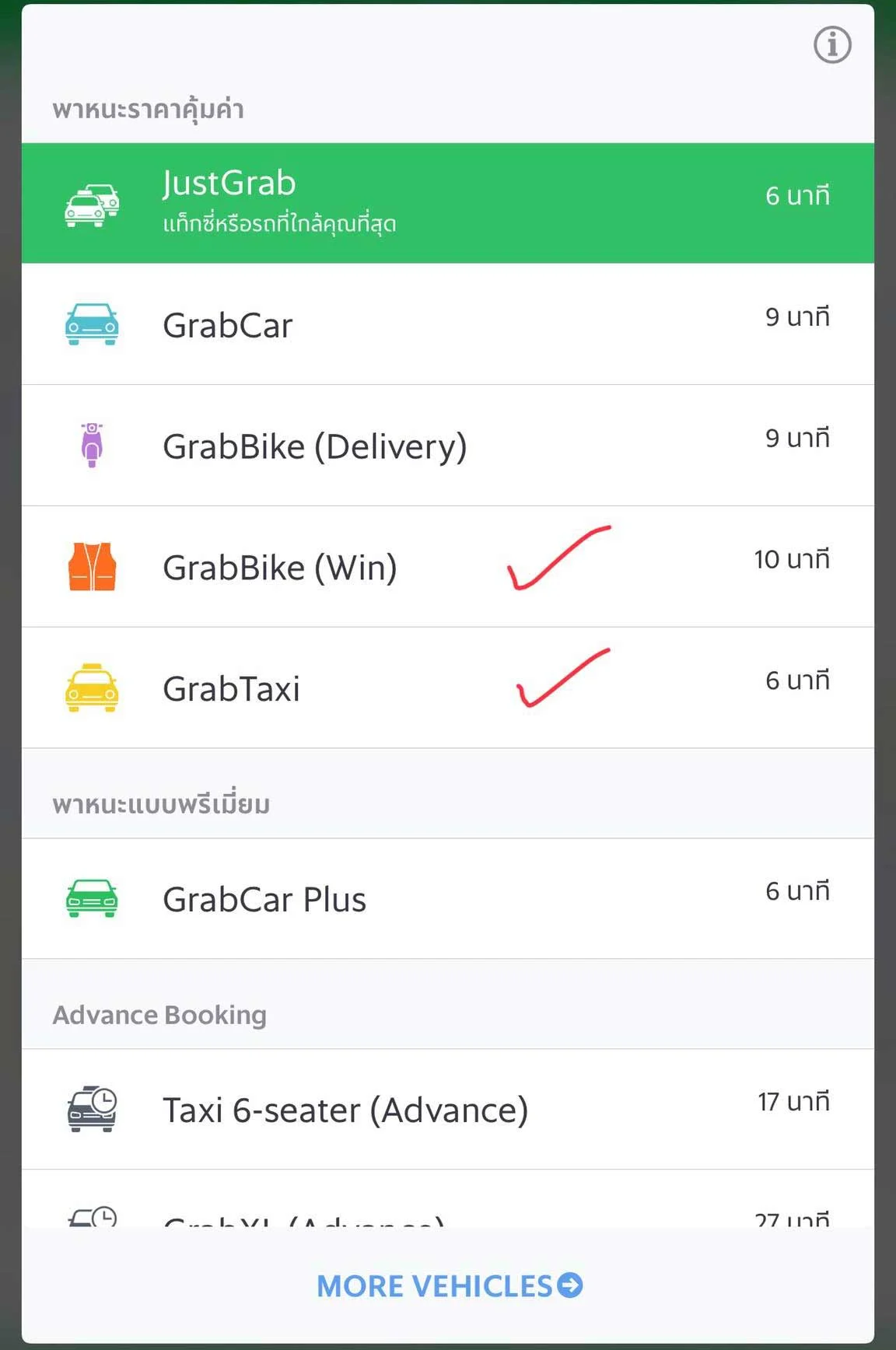
Task: Select the JustGrab vehicle option
Action: [x=447, y=202]
